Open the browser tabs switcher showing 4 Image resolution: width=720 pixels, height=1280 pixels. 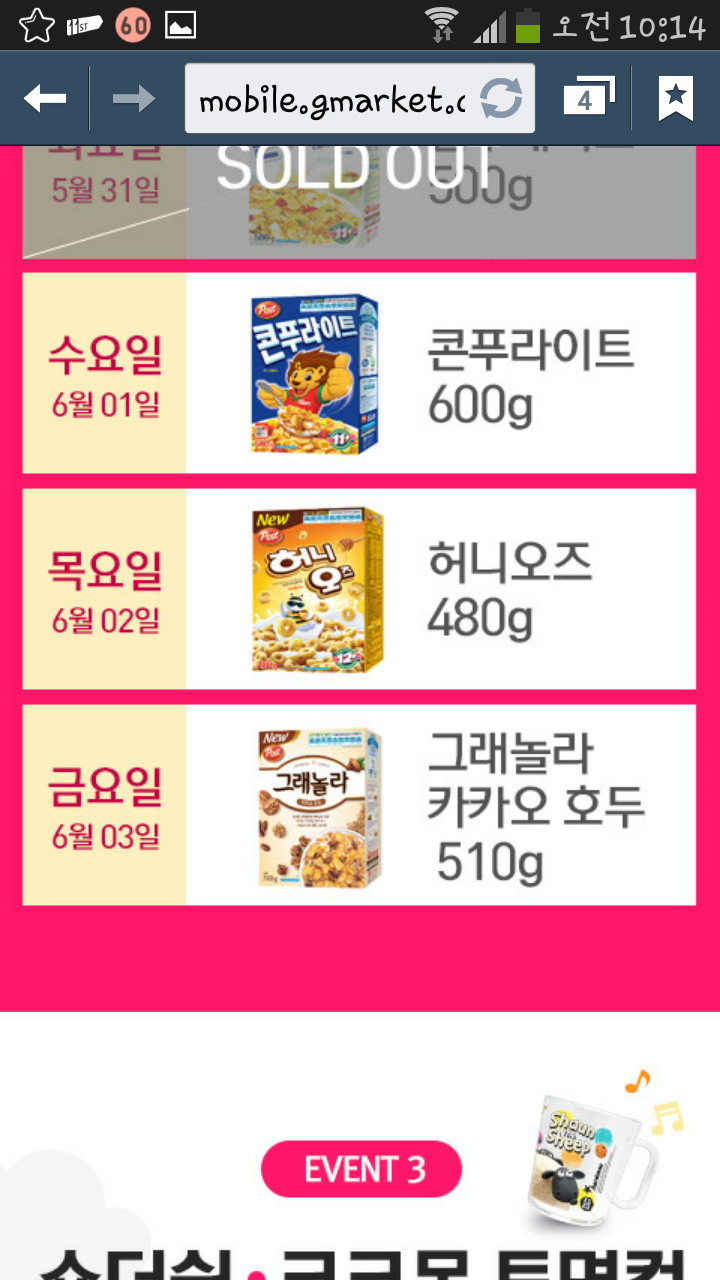(587, 98)
